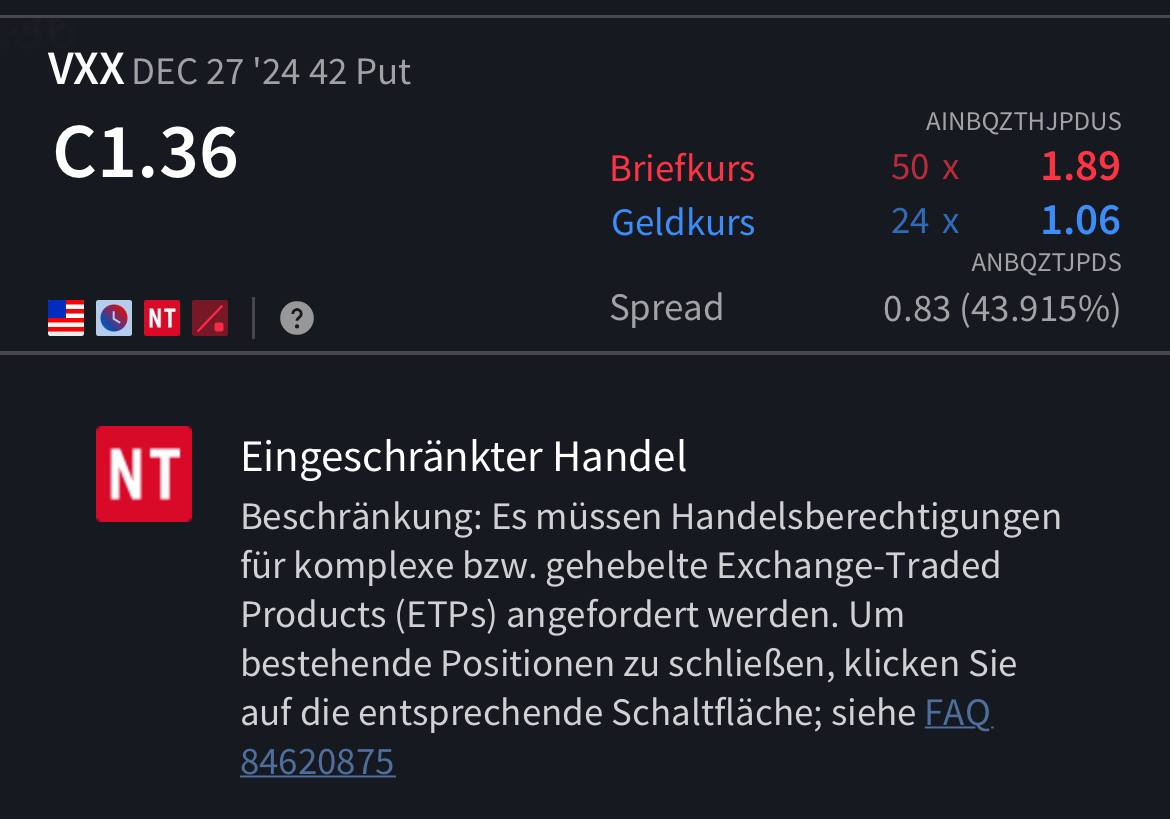Tap the small NT restricted-trading badge
Image resolution: width=1170 pixels, height=819 pixels.
tap(162, 319)
